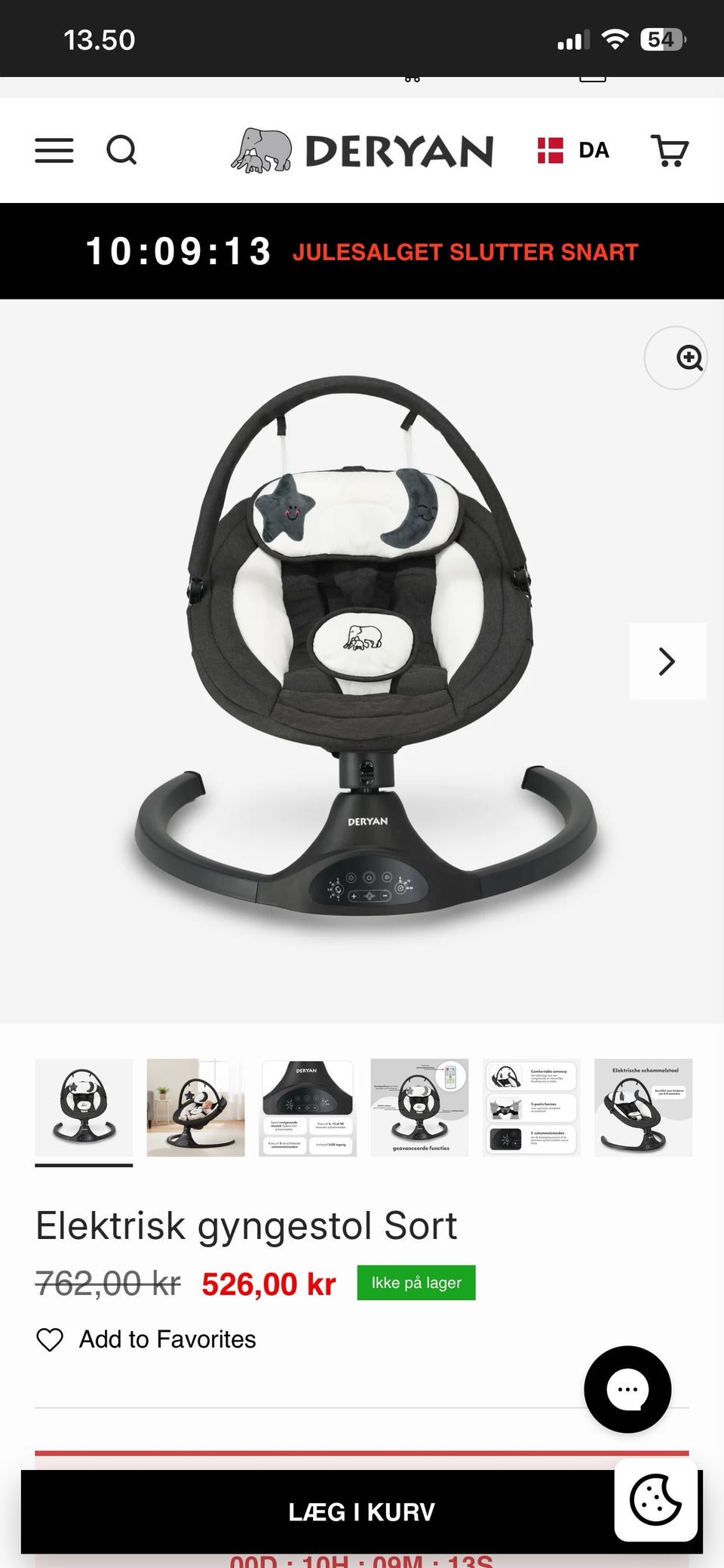Select the three-feature panels thumbnail
This screenshot has height=1568, width=724.
[x=531, y=1107]
